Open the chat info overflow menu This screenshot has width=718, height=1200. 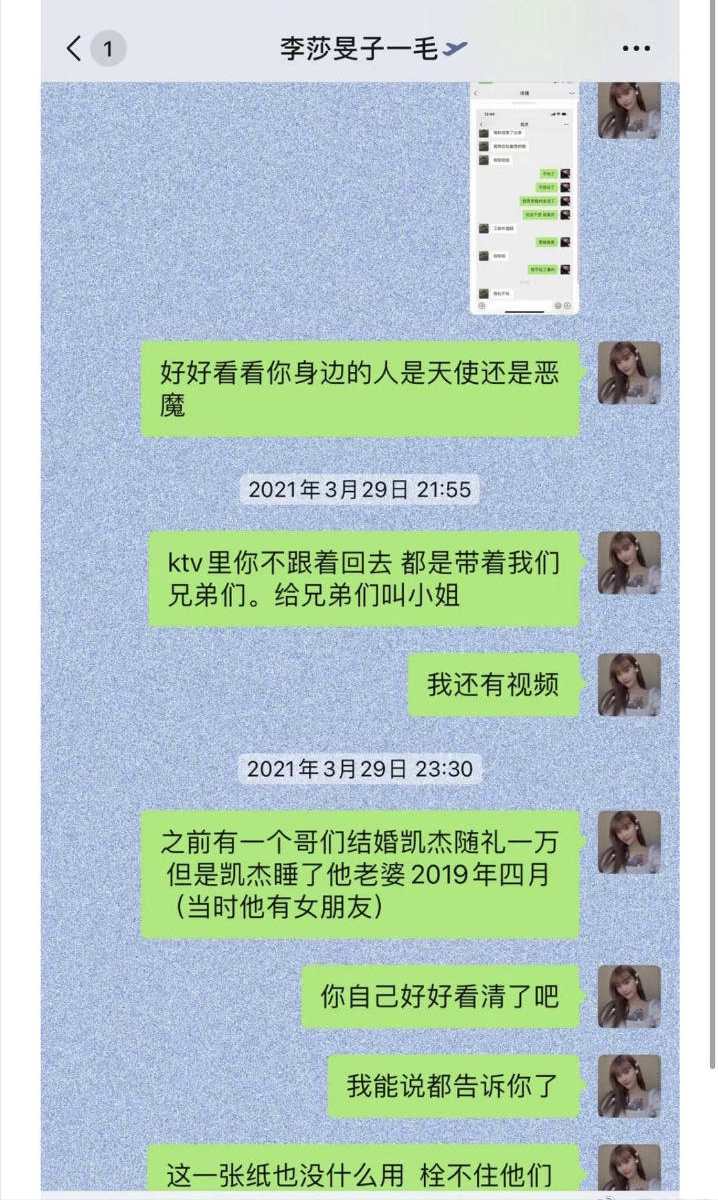(x=636, y=48)
